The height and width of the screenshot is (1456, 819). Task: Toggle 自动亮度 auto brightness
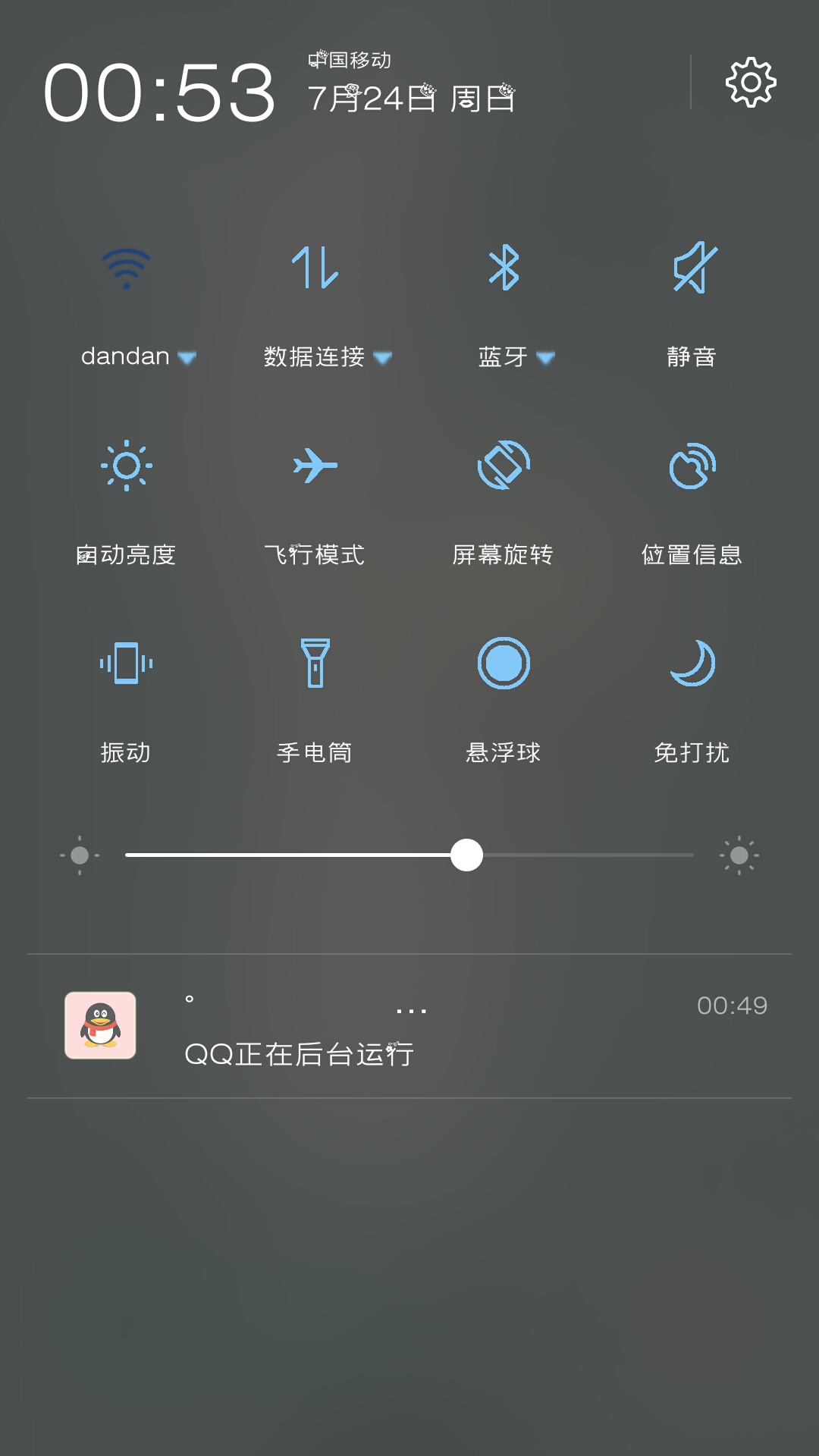point(126,466)
